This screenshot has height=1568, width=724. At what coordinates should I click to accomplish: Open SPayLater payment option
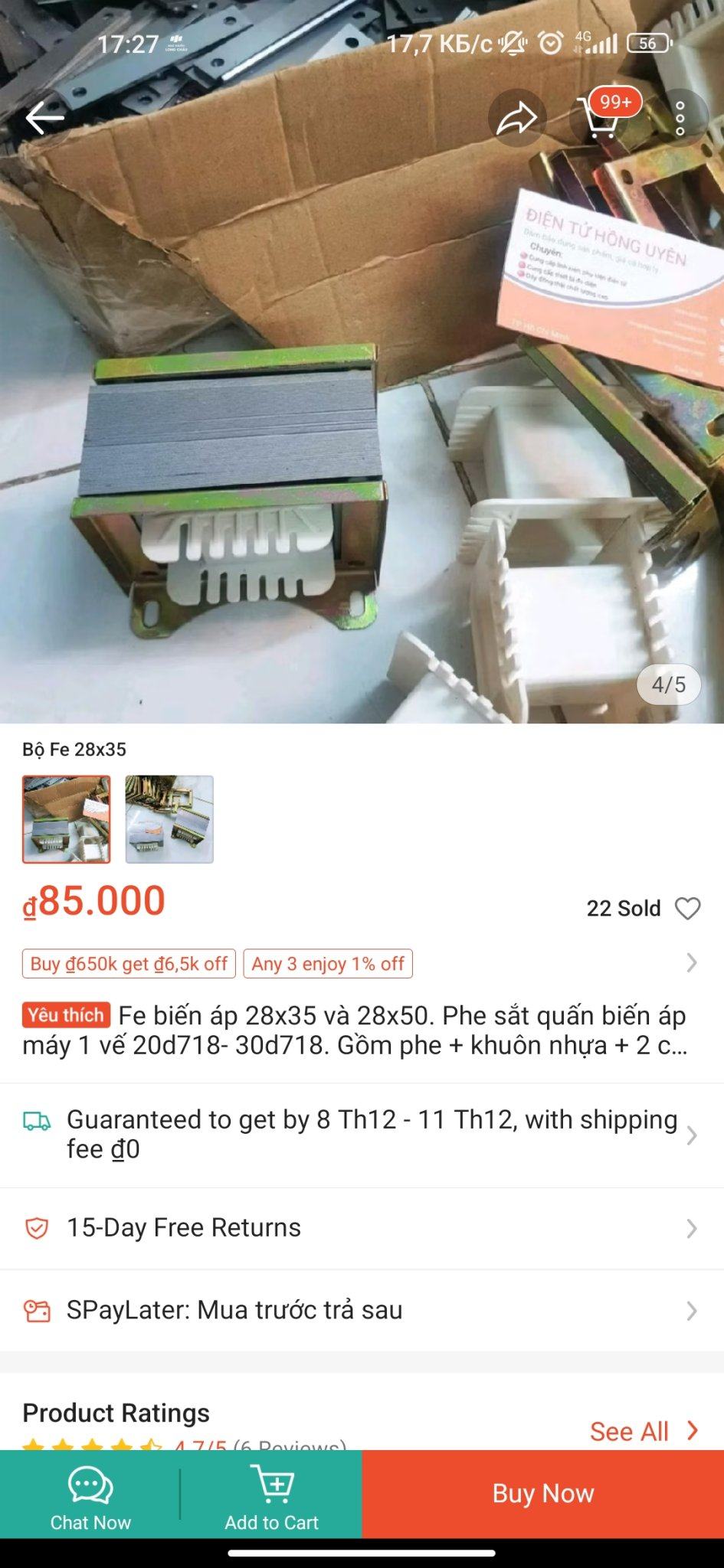(x=362, y=1310)
